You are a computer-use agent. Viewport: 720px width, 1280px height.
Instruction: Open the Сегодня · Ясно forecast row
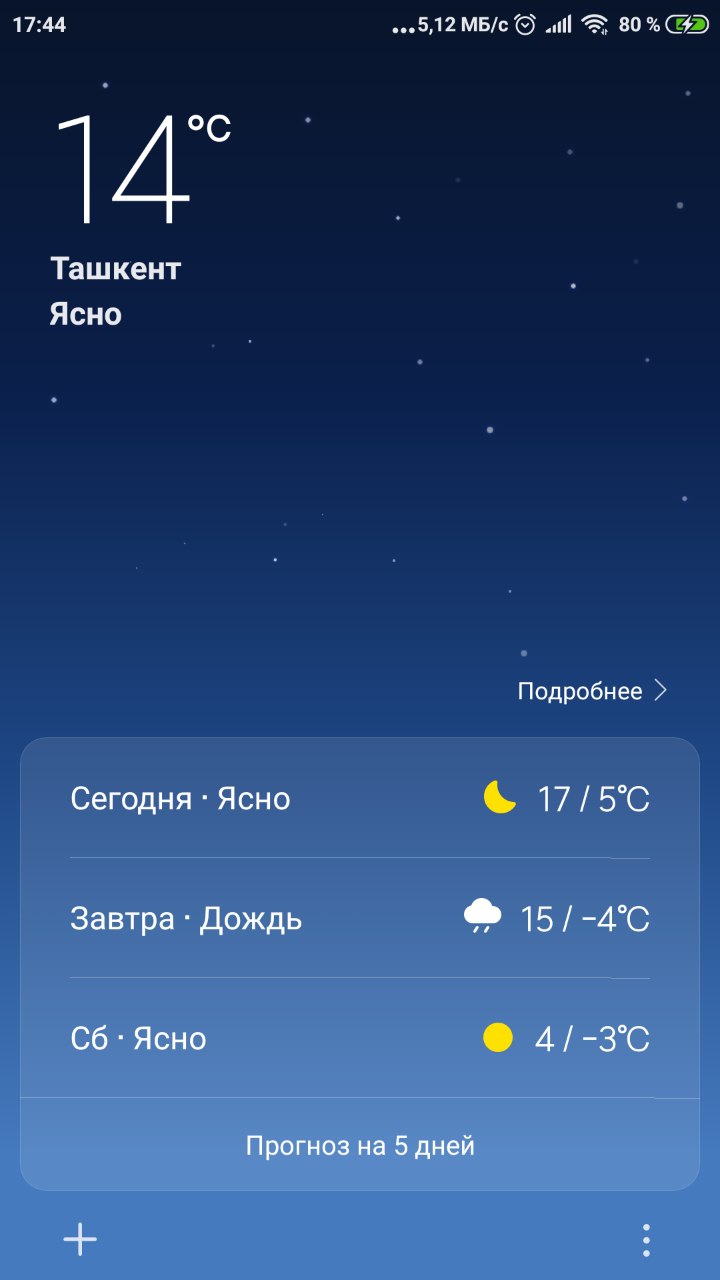[x=360, y=798]
